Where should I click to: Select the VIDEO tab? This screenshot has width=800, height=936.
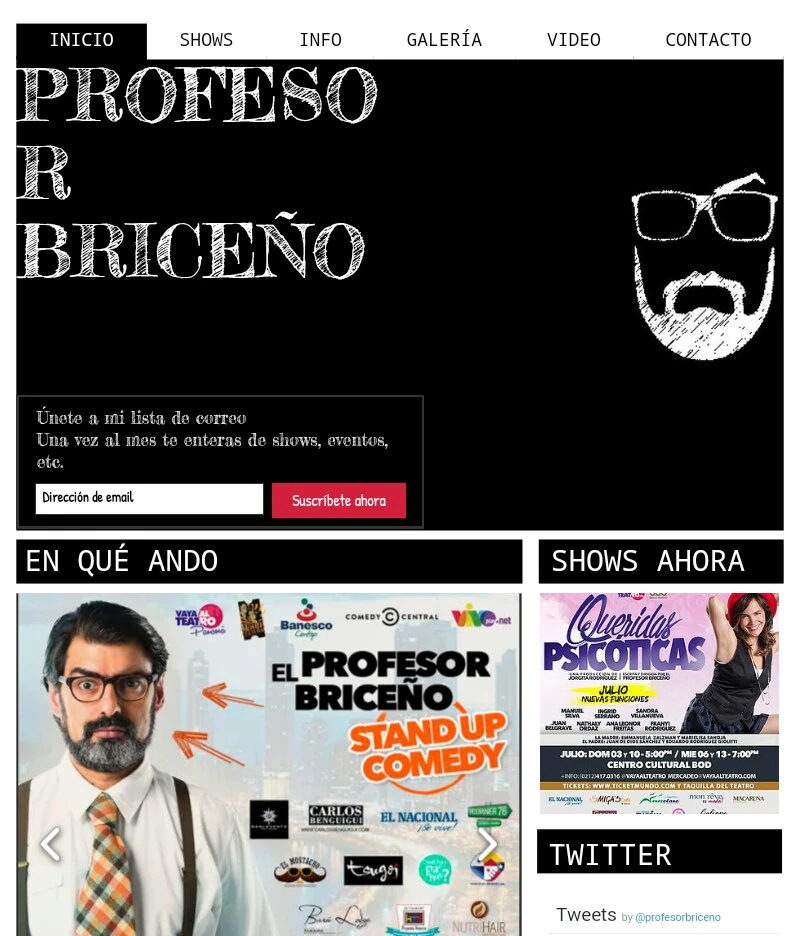[x=573, y=40]
